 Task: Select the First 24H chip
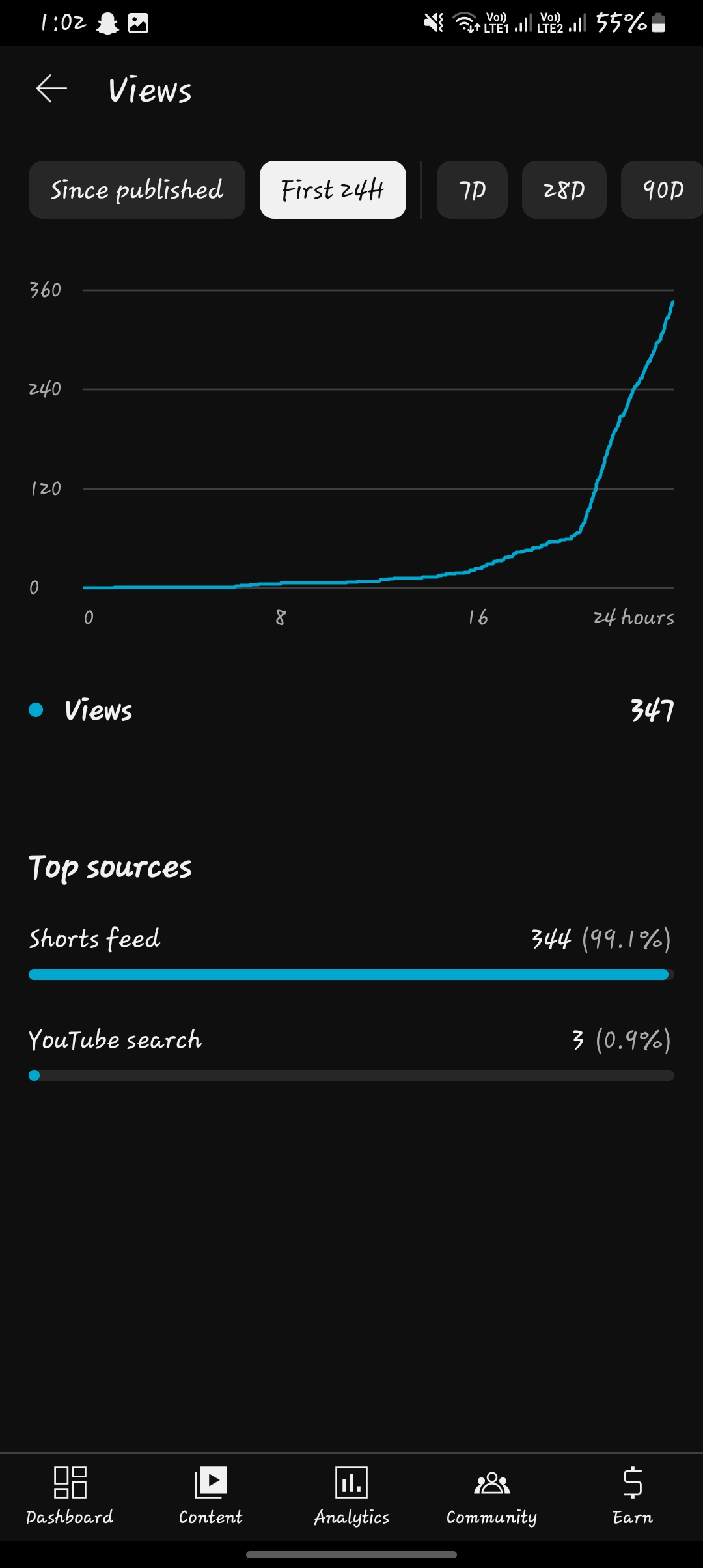coord(333,190)
